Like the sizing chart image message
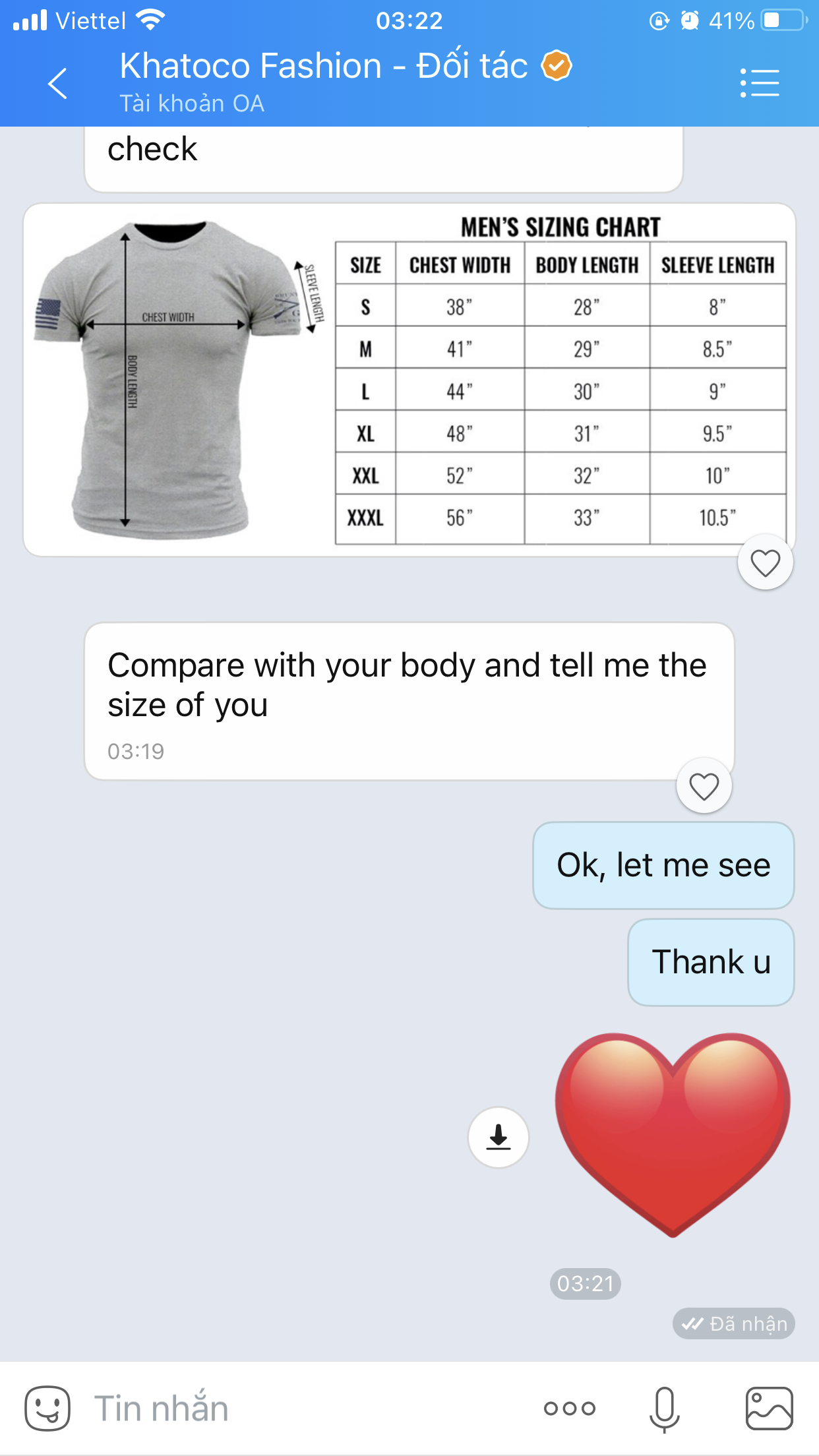The width and height of the screenshot is (819, 1456). pos(765,563)
